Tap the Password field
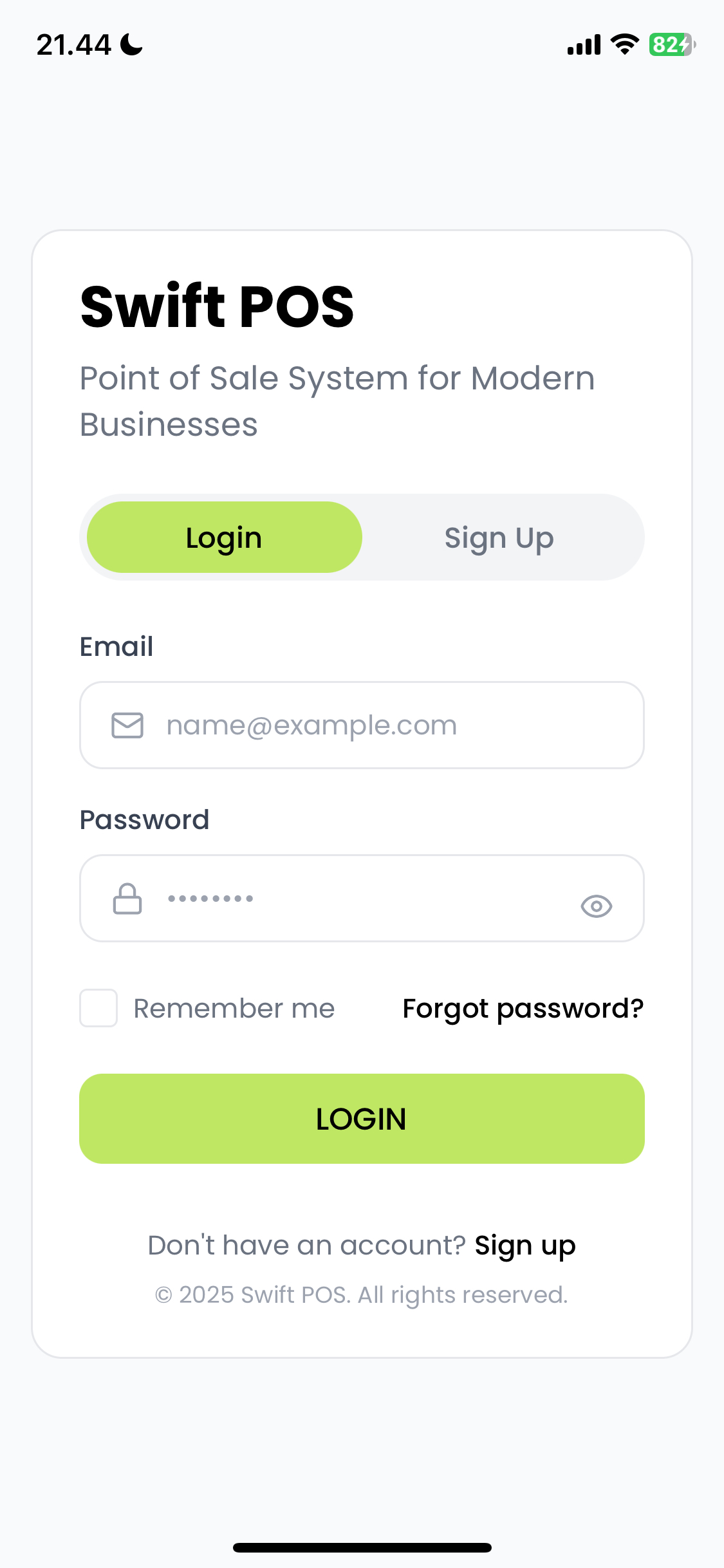 [x=360, y=899]
